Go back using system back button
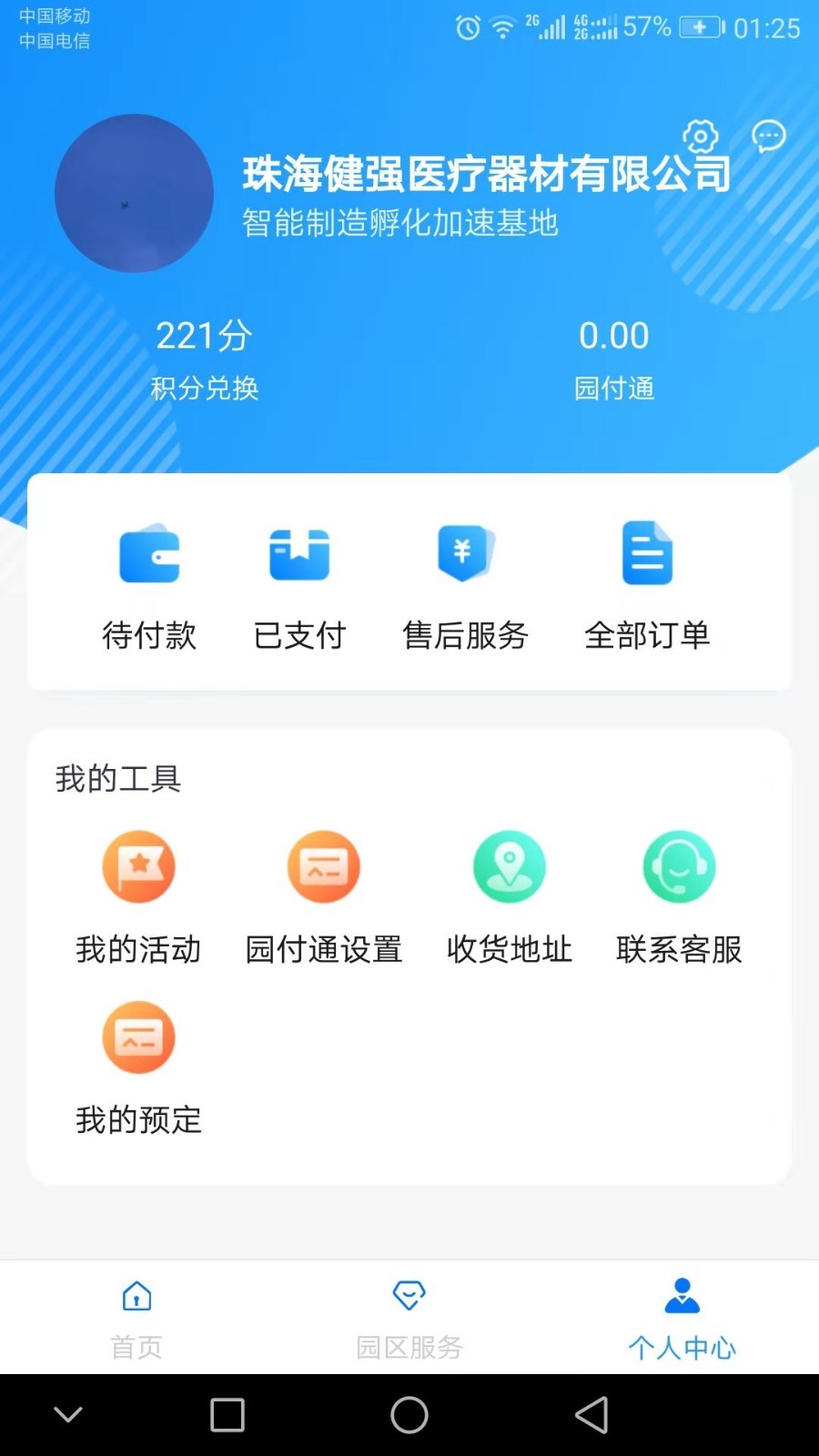819x1456 pixels. tap(591, 1415)
